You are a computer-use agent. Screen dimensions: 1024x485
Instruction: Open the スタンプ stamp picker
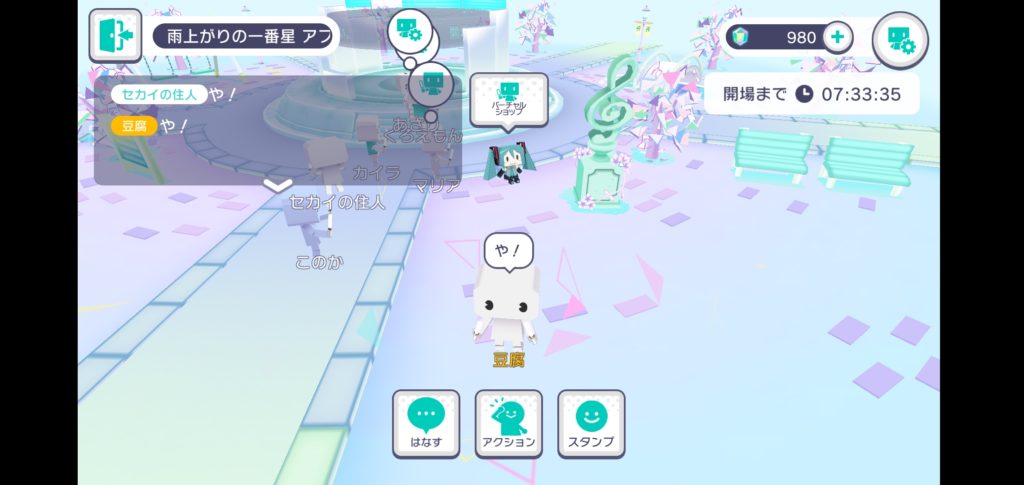tap(590, 423)
